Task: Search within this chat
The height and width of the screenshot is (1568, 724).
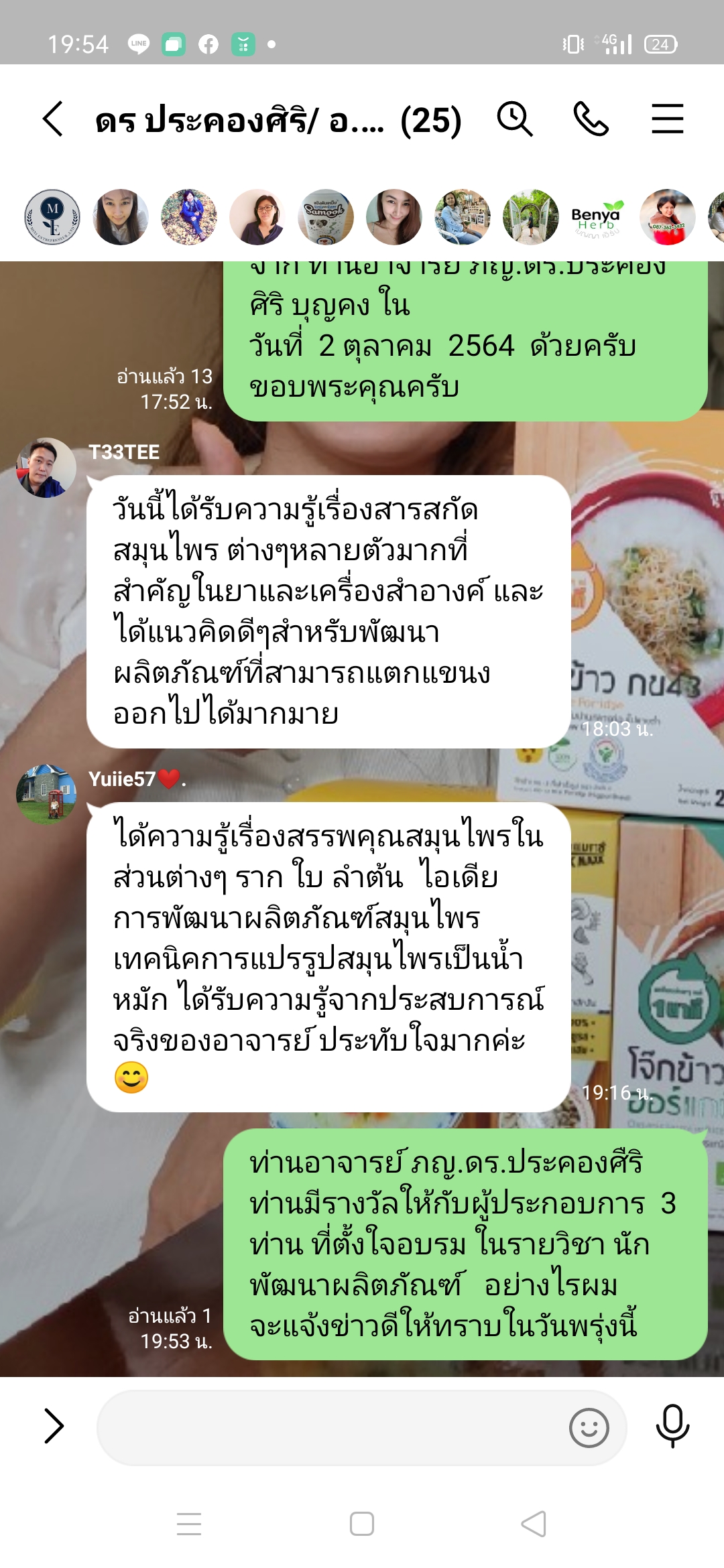Action: tap(515, 119)
